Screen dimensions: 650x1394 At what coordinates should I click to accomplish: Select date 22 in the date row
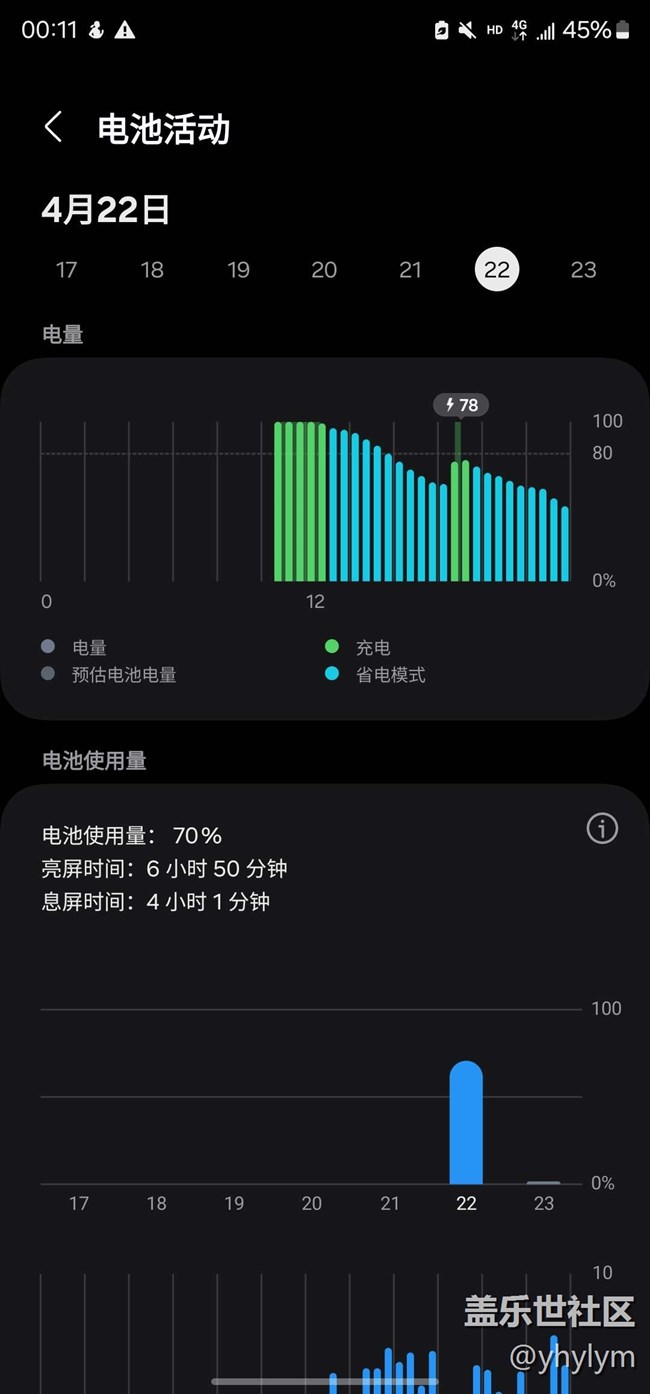point(497,270)
